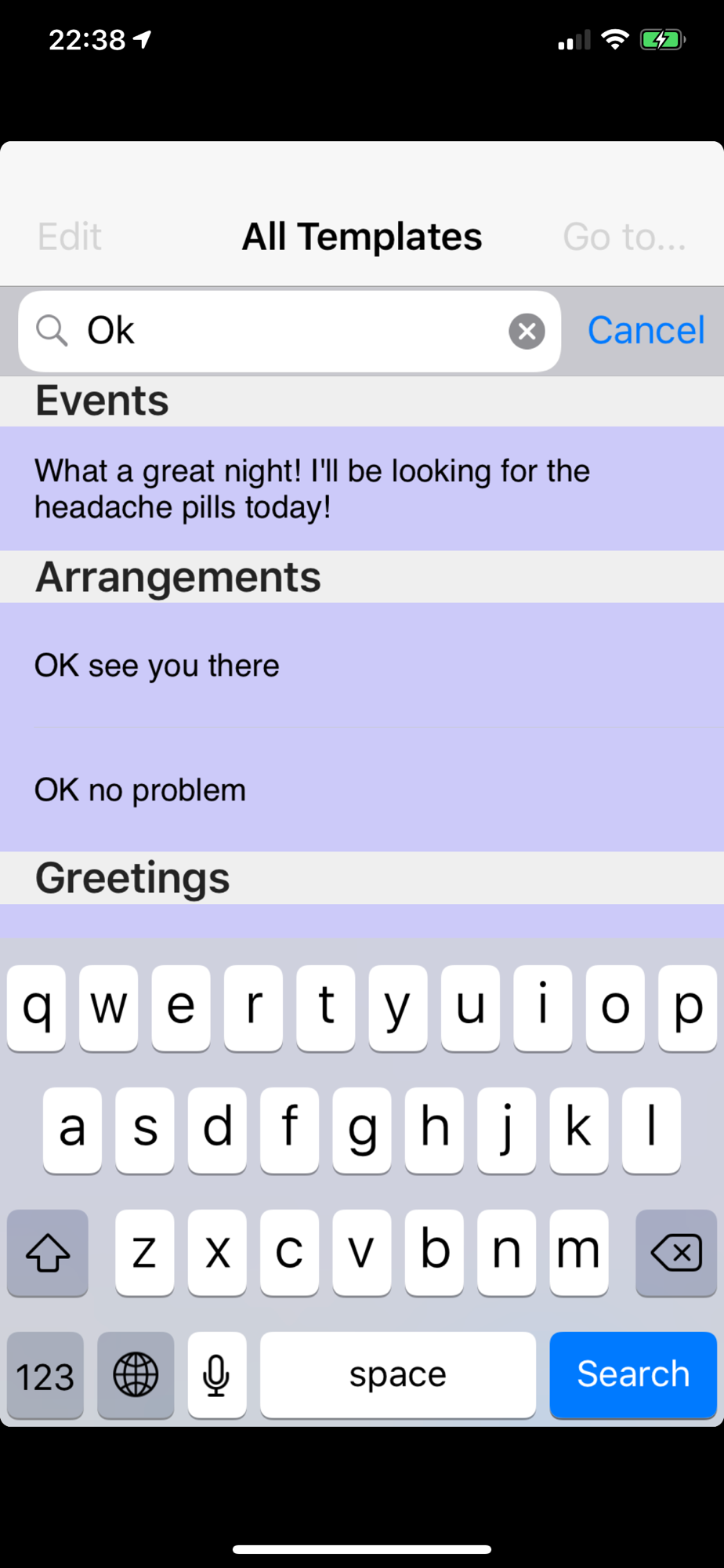The height and width of the screenshot is (1568, 724).
Task: Clear the search text with the X icon
Action: pos(527,332)
